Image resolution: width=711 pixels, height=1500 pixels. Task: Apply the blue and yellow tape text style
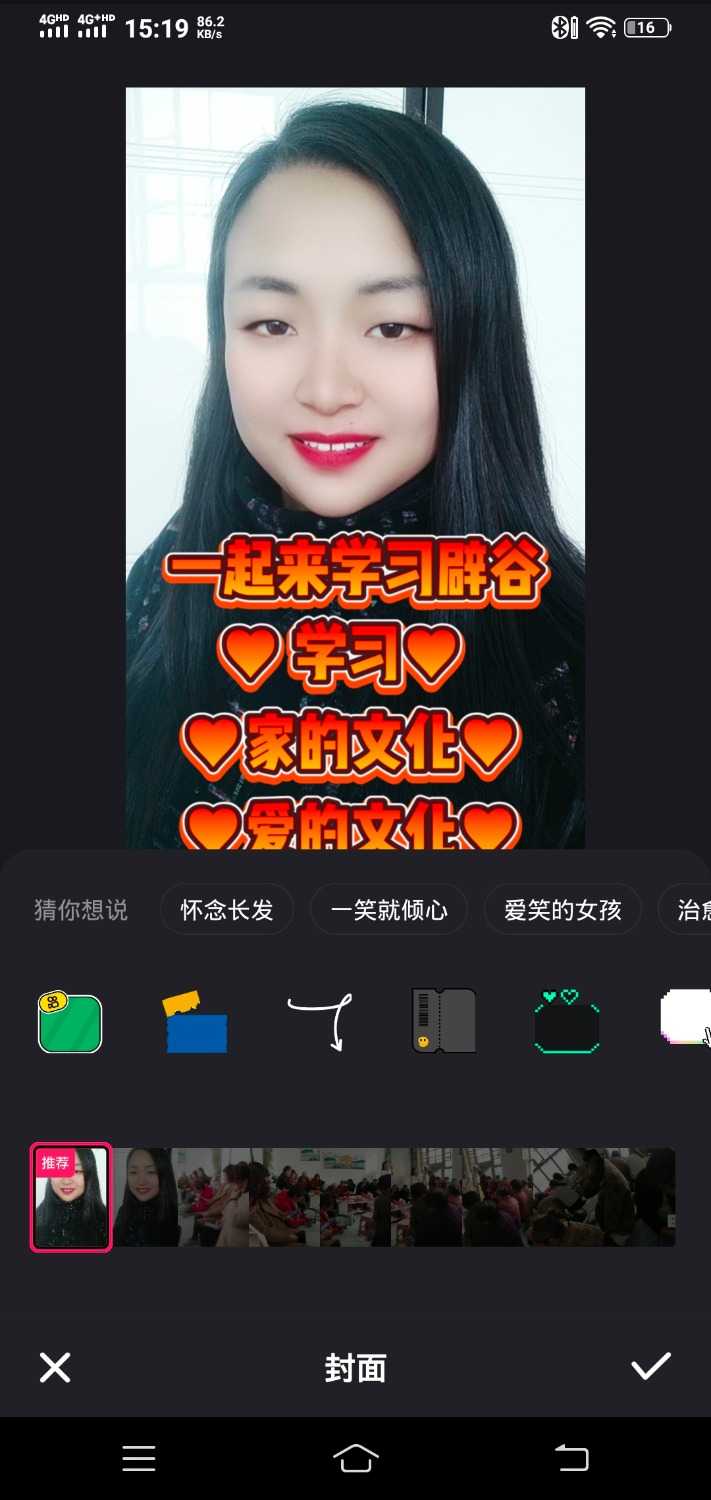point(196,1023)
